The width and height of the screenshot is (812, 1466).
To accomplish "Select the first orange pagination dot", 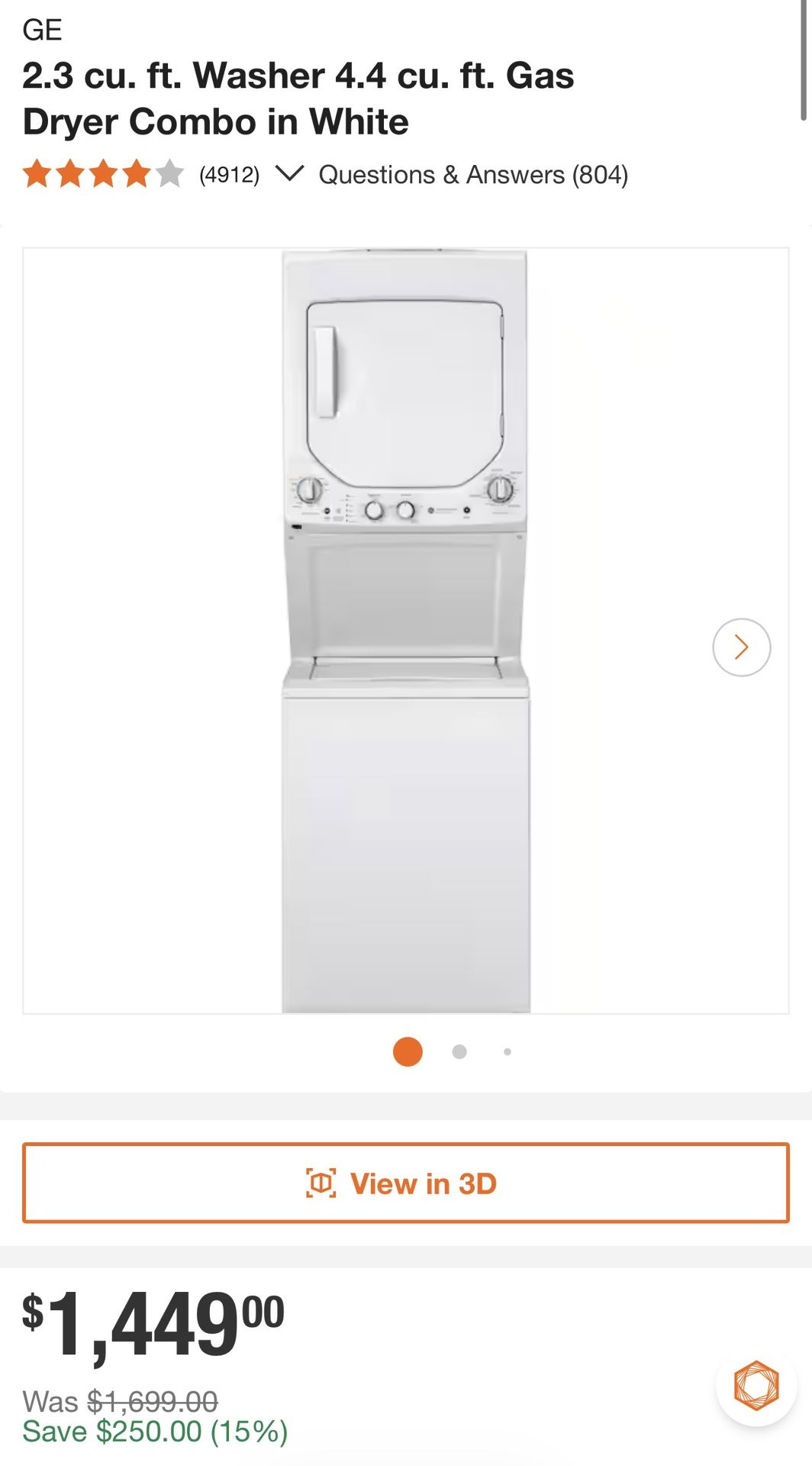I will click(x=408, y=1051).
